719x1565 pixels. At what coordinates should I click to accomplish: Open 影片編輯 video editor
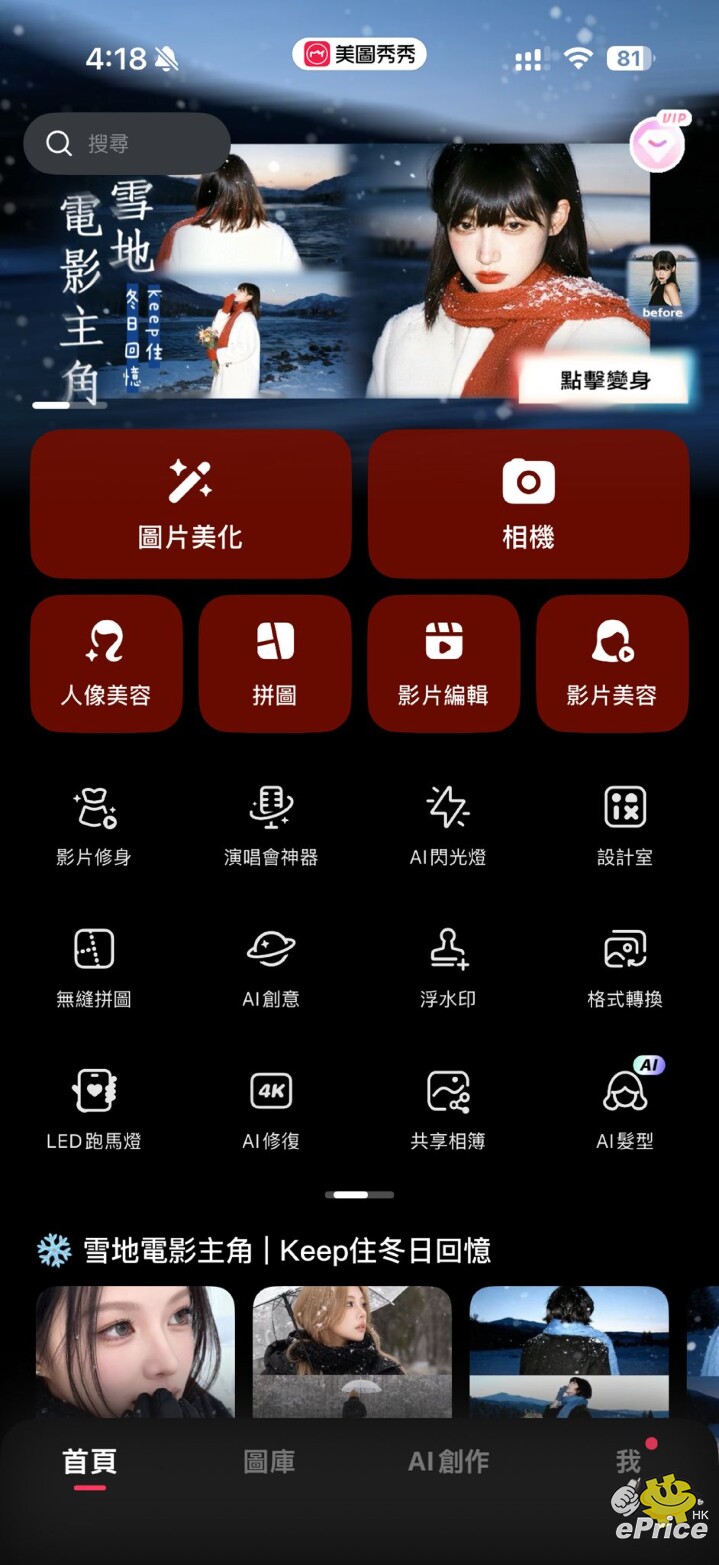[443, 663]
